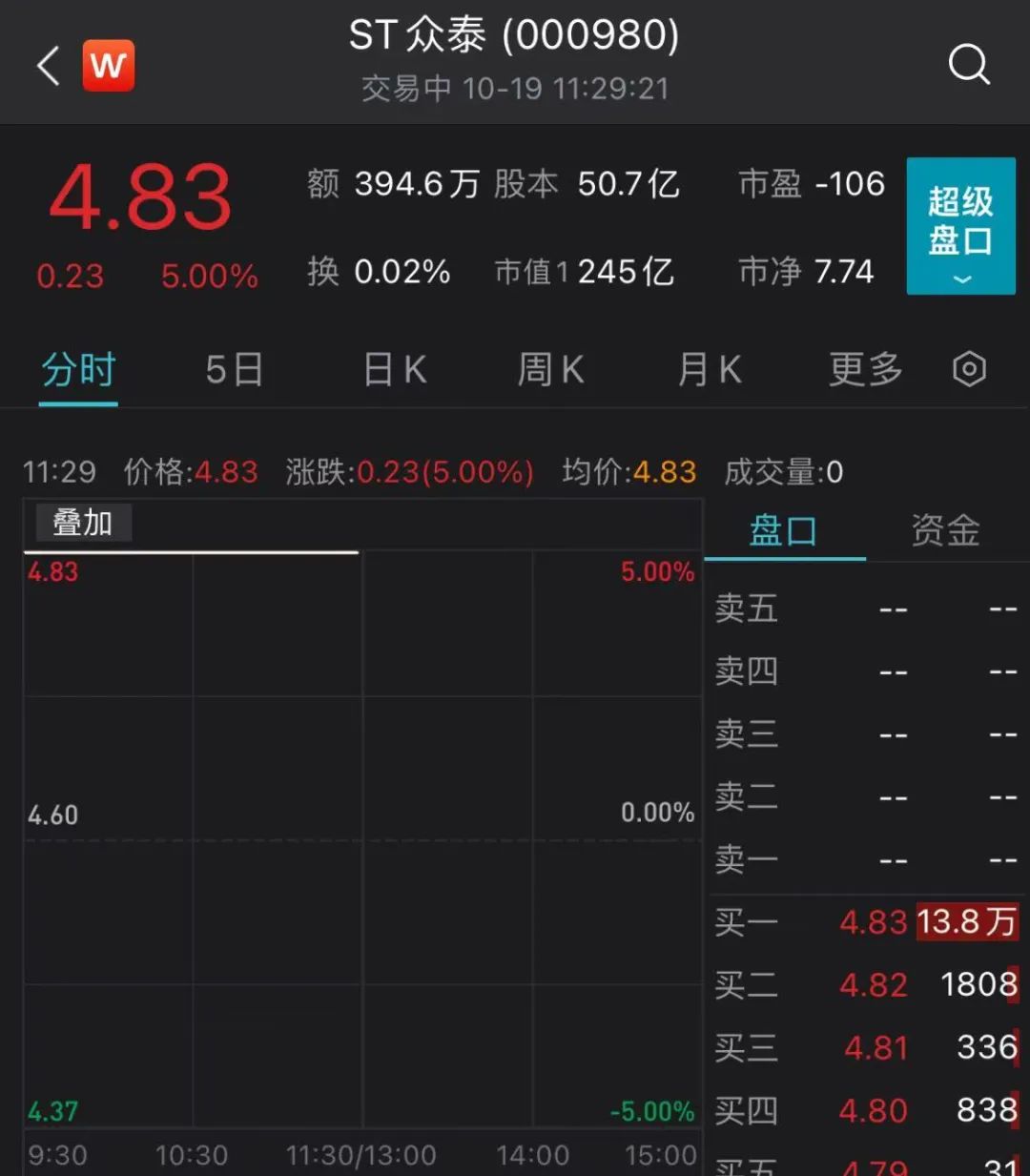
Task: Tap the red 5.00% upper limit label
Action: pyautogui.click(x=657, y=572)
